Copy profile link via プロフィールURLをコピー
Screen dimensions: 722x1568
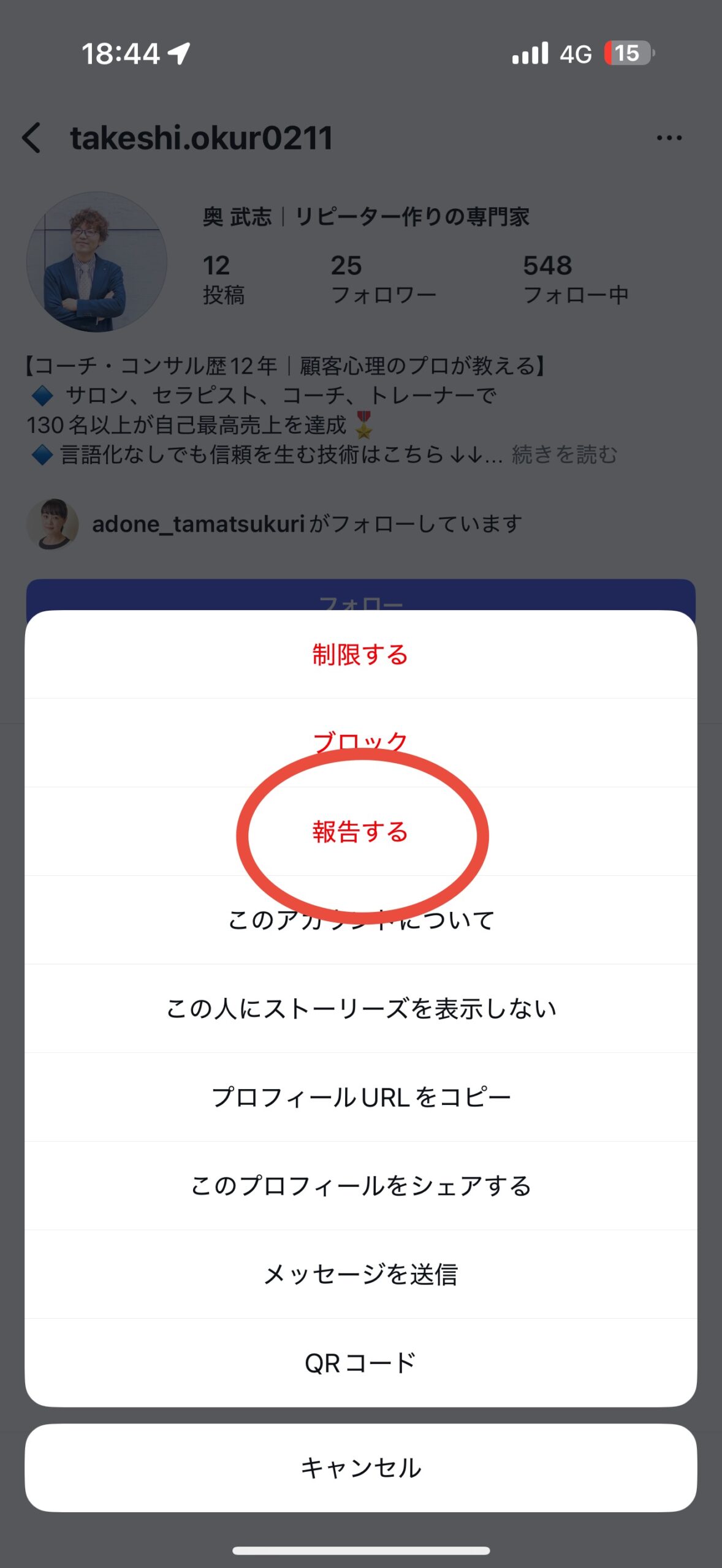(360, 1097)
